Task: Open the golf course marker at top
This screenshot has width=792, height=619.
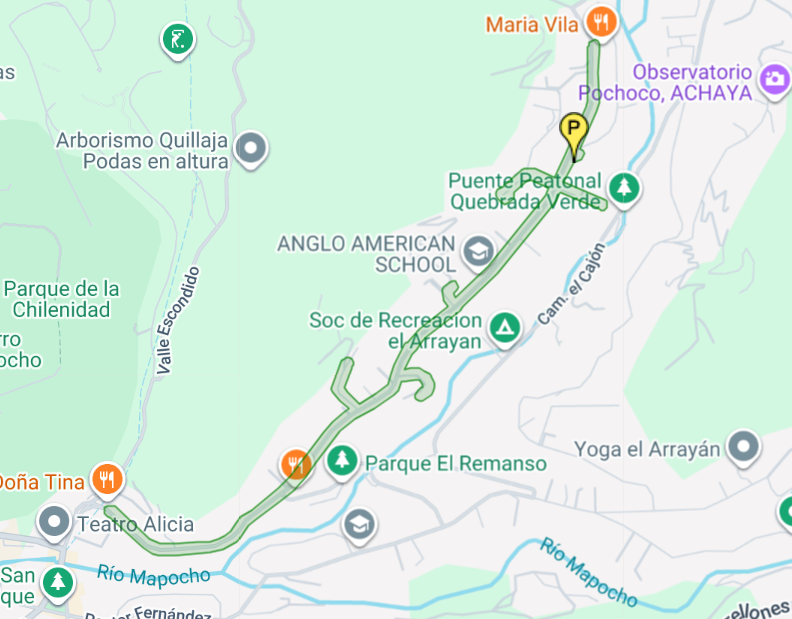Action: (177, 40)
